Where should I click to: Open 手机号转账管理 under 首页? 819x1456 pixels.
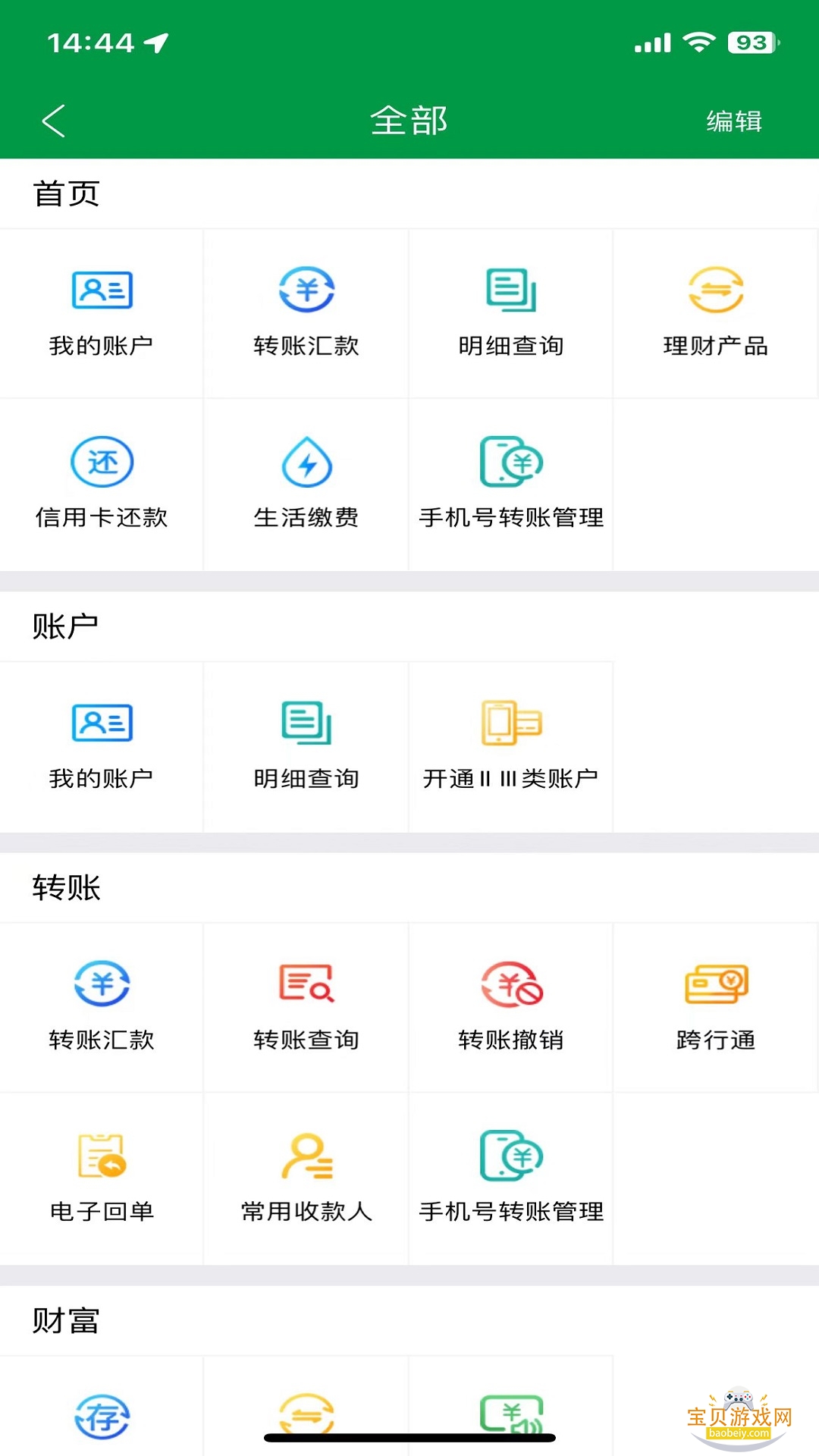pyautogui.click(x=510, y=485)
